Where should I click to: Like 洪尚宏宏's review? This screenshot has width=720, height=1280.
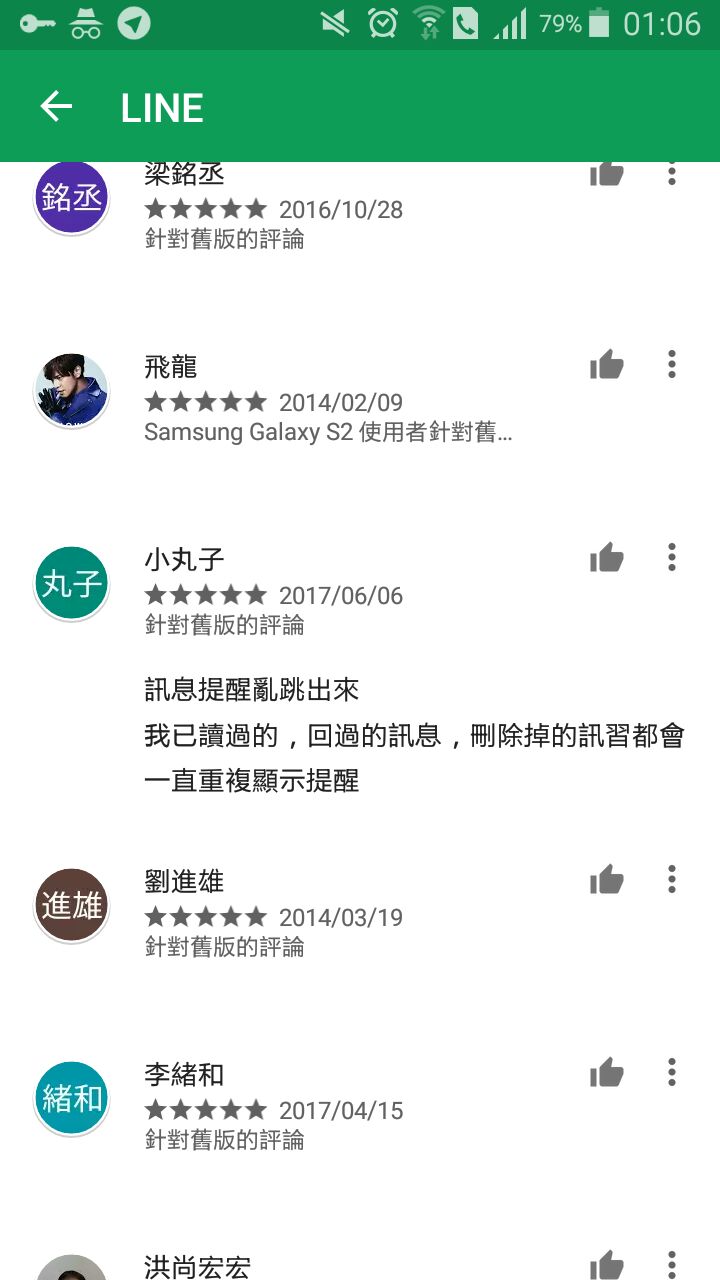[x=606, y=1265]
